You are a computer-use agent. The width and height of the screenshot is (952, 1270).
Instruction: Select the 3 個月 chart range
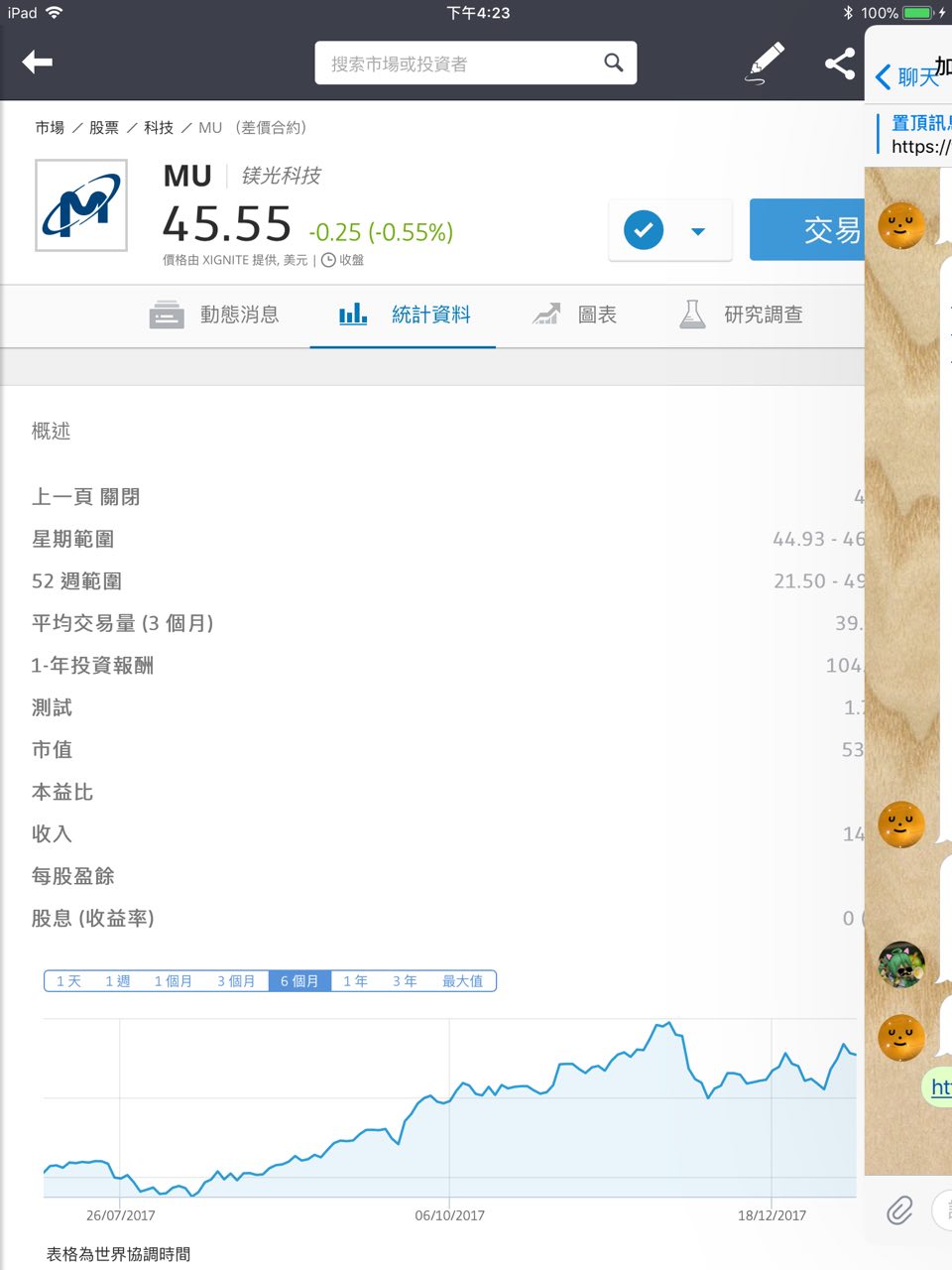click(236, 981)
